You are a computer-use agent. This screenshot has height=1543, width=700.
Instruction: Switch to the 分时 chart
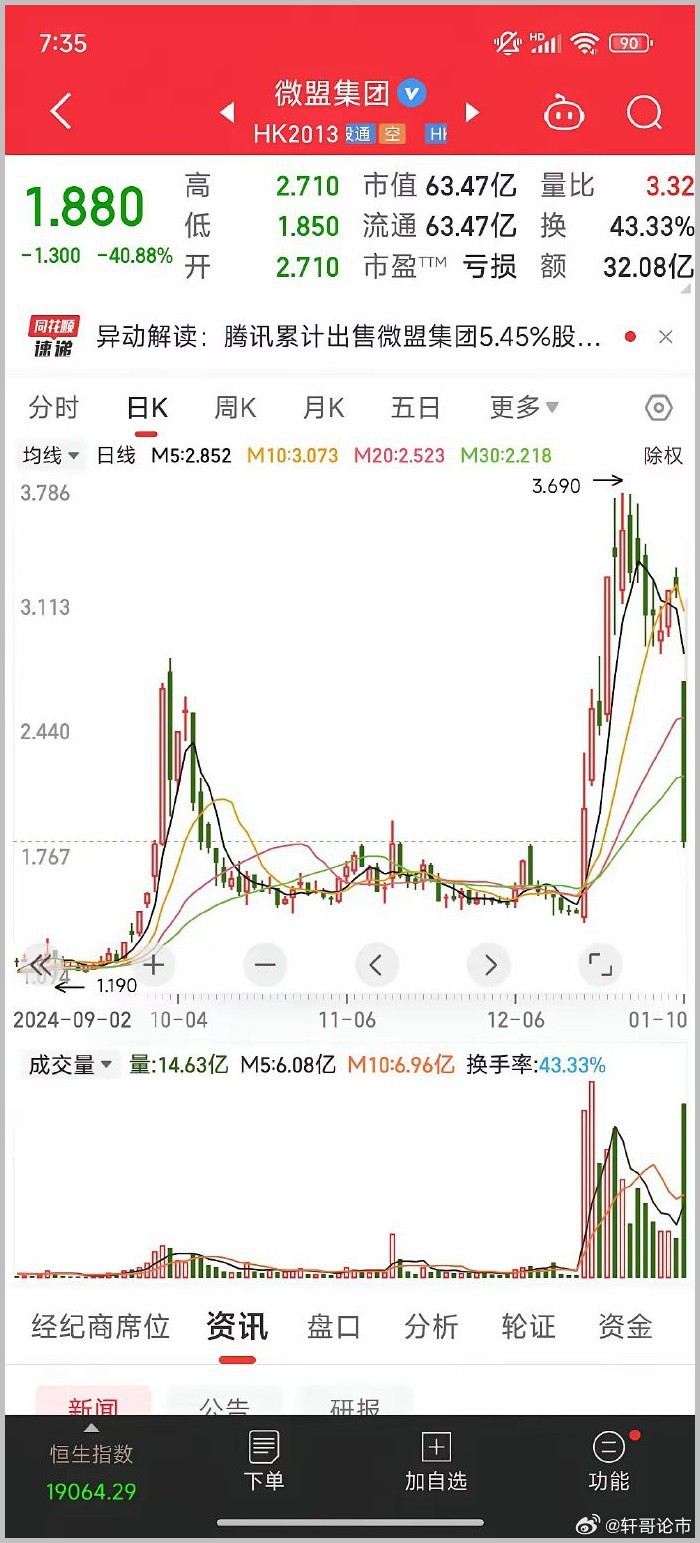tap(54, 408)
